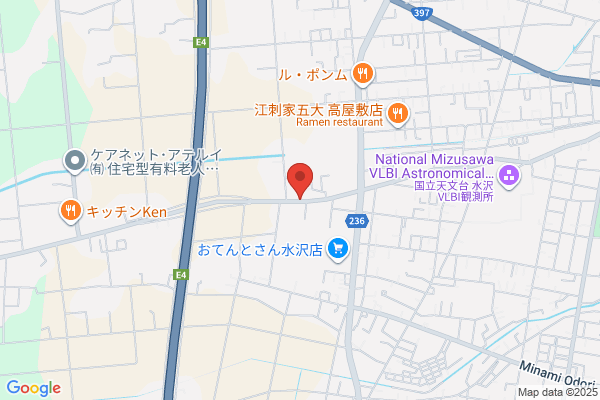This screenshot has width=600, height=400.
Task: Open the キッチンKen restaurant marker
Action: [71, 211]
